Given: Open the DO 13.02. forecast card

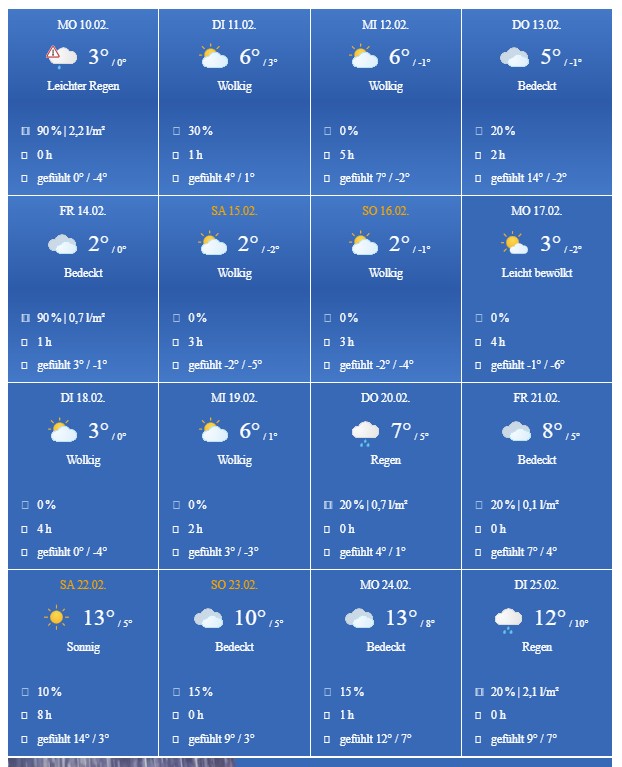Looking at the screenshot, I should pos(537,102).
